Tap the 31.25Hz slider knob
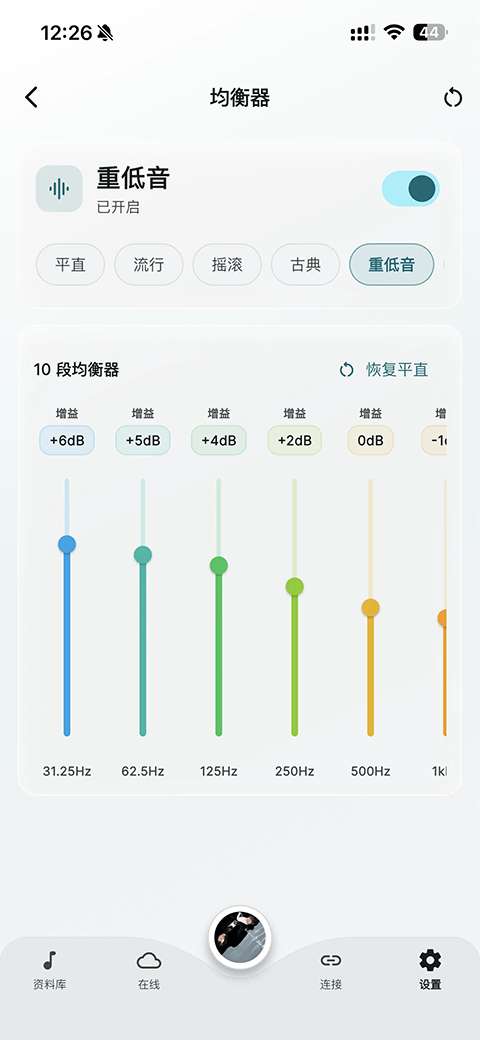480x1040 pixels. click(67, 545)
